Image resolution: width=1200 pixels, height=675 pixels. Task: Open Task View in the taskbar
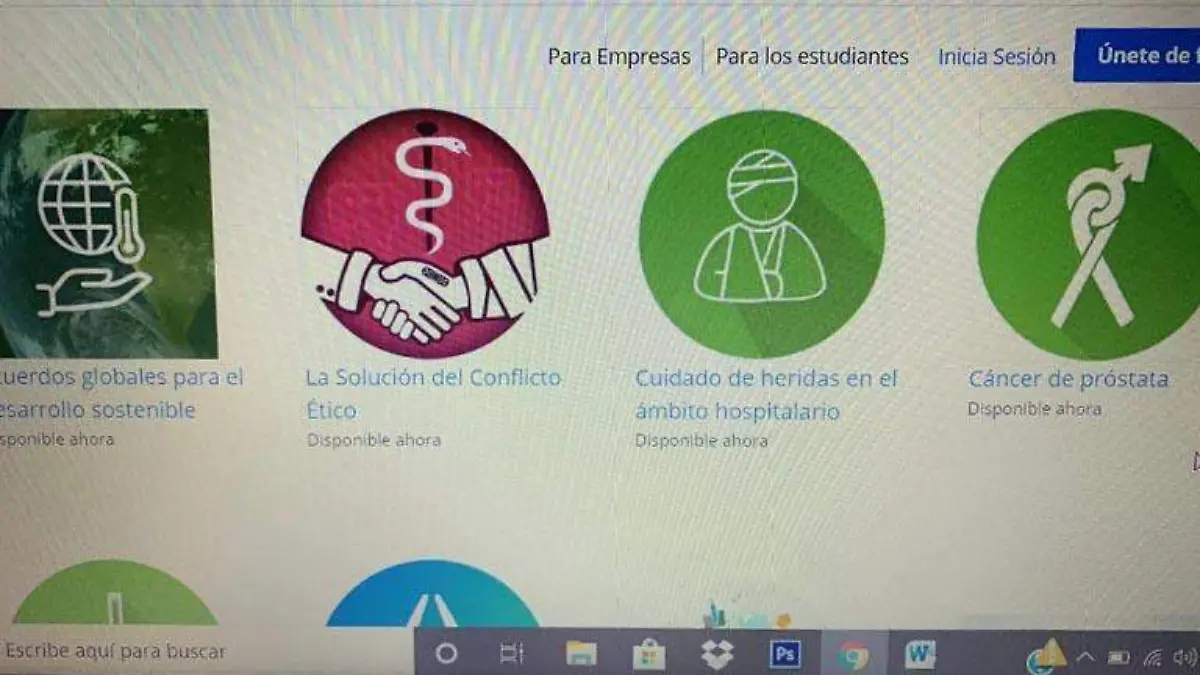coord(511,654)
